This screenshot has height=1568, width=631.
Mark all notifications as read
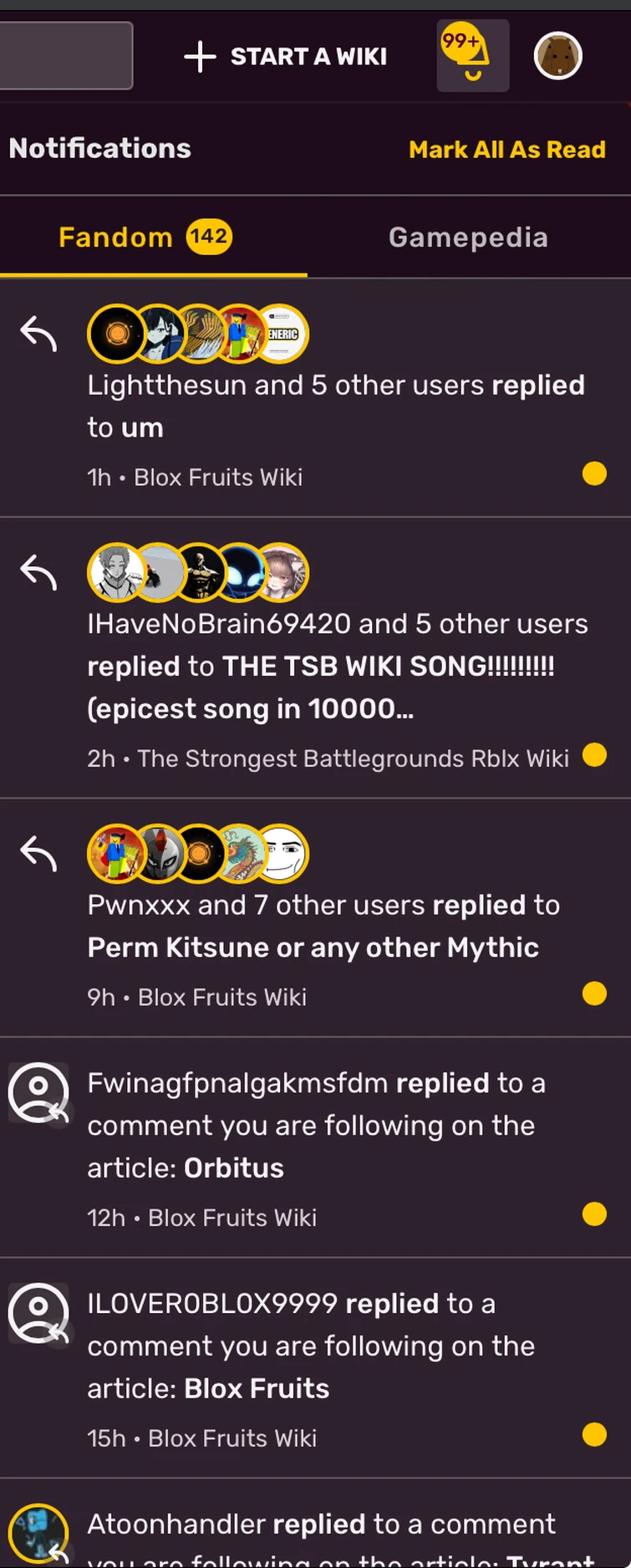[x=506, y=150]
